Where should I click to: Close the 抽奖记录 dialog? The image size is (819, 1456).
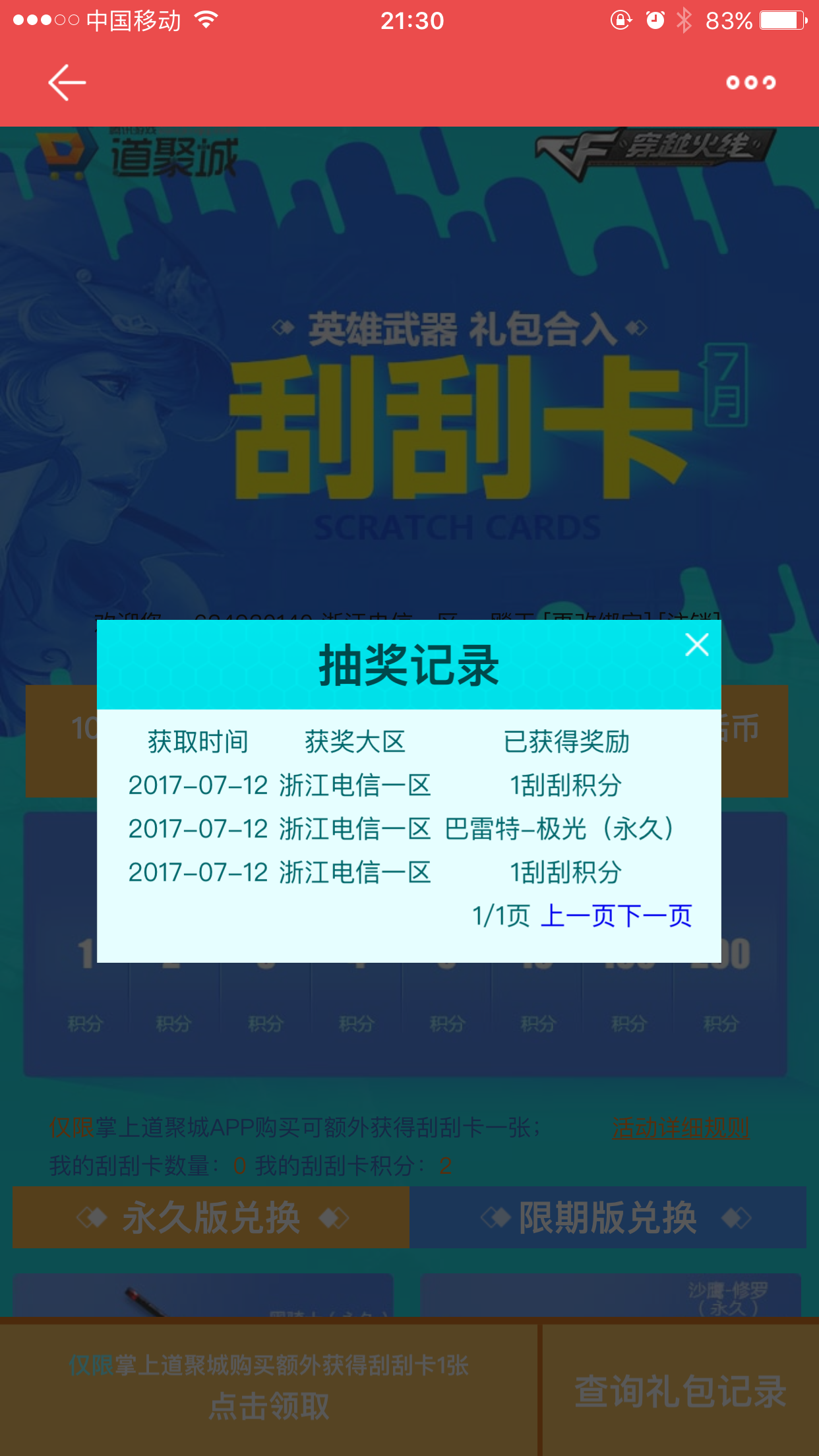[x=697, y=644]
